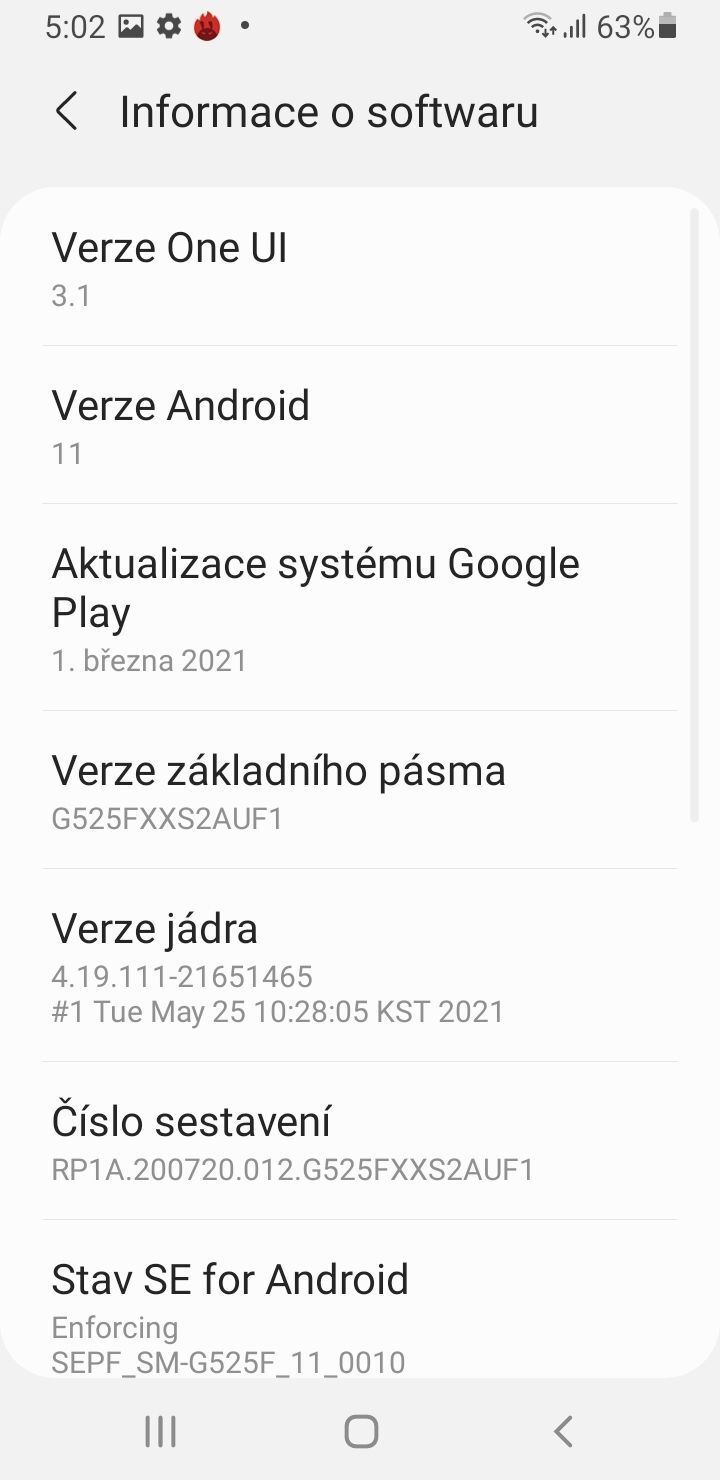This screenshot has width=720, height=1480.
Task: Tap the Číslo sestavení row
Action: click(360, 1143)
